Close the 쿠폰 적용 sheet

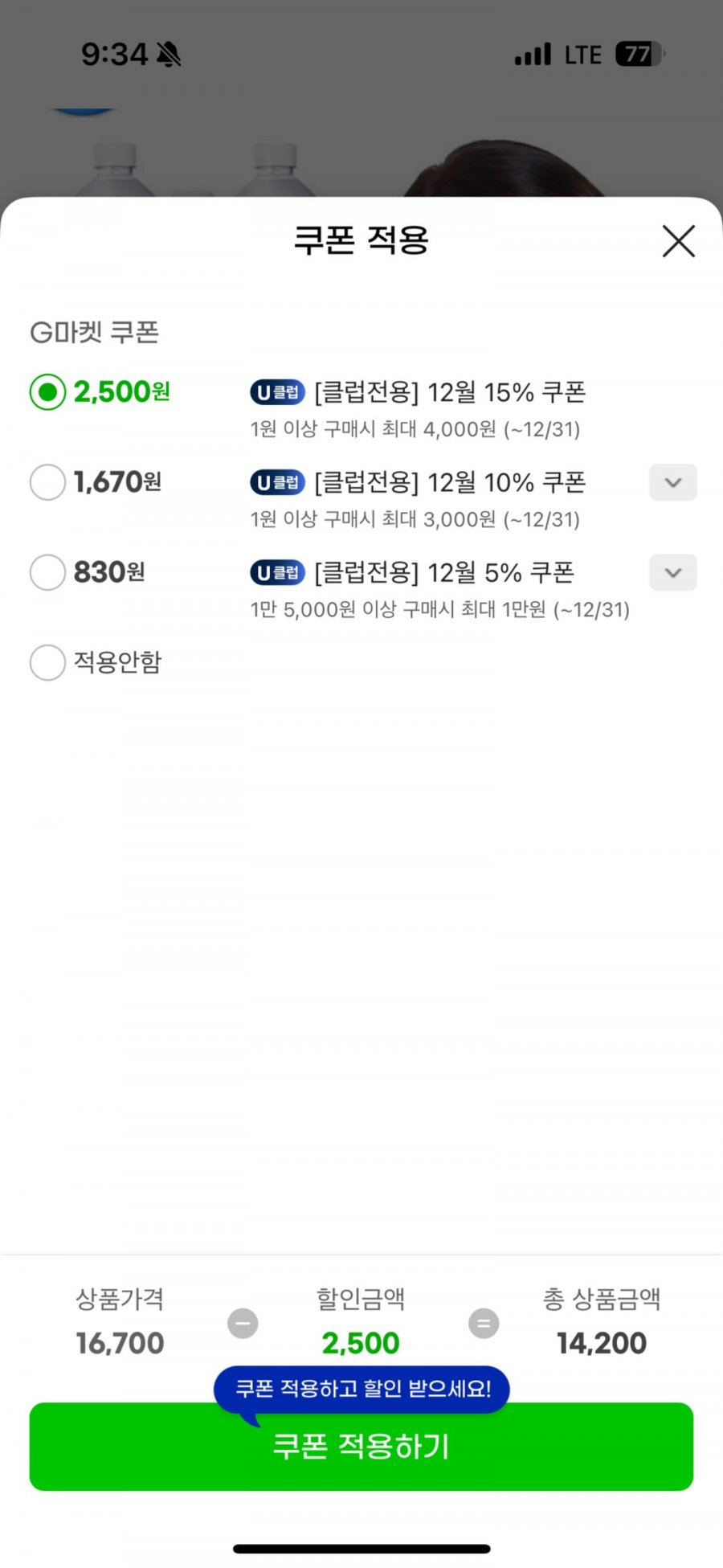coord(678,241)
